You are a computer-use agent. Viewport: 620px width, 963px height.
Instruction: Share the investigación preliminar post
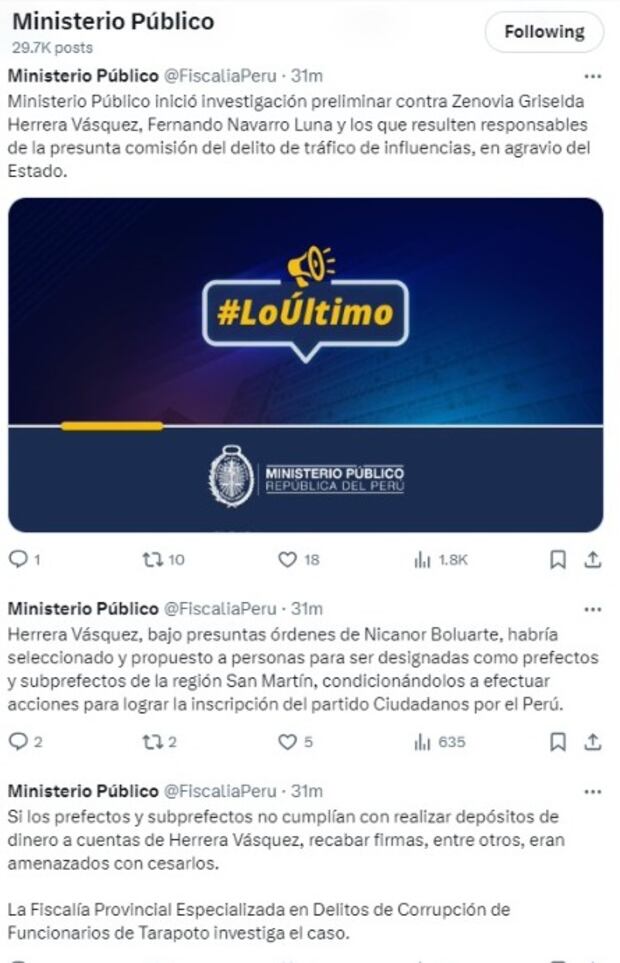592,560
